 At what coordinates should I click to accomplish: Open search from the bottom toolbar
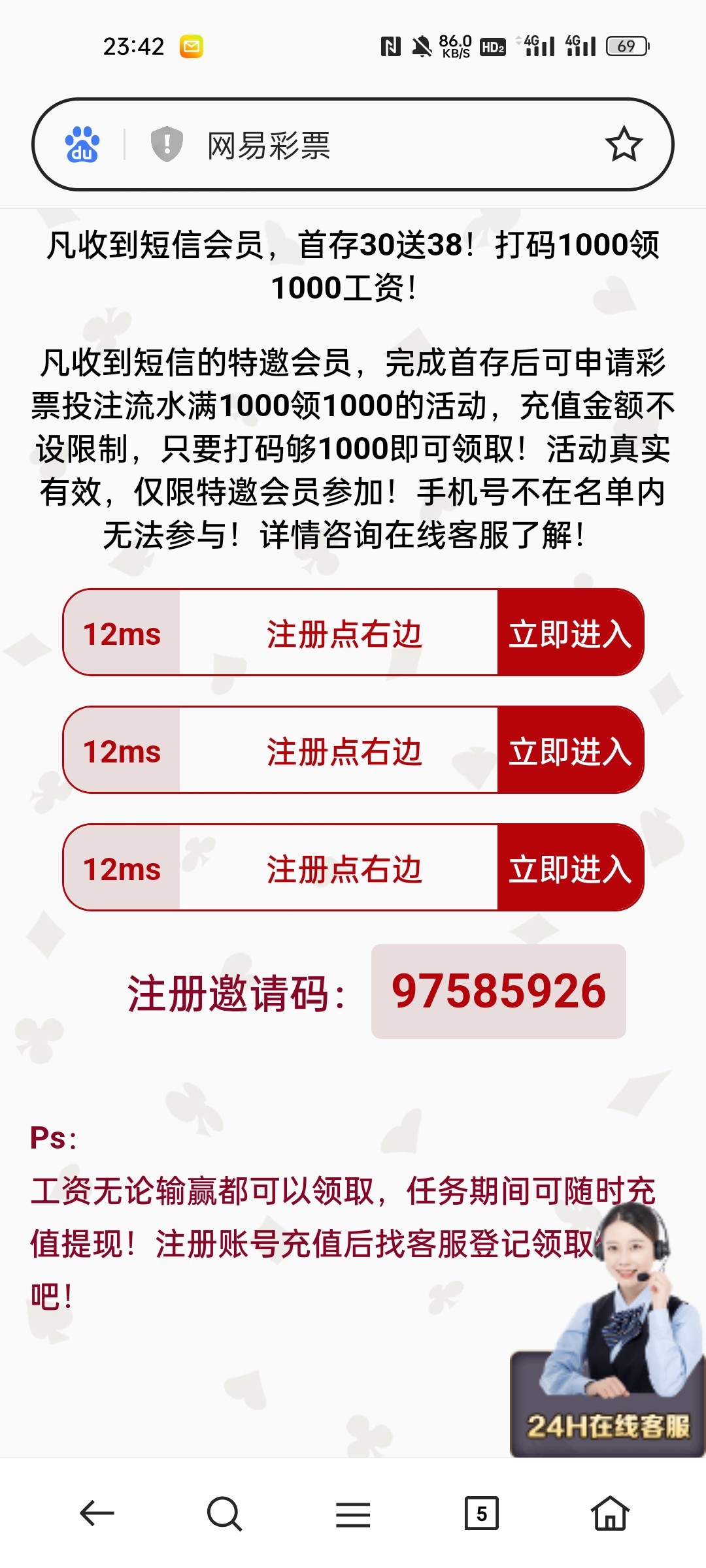click(x=224, y=1513)
